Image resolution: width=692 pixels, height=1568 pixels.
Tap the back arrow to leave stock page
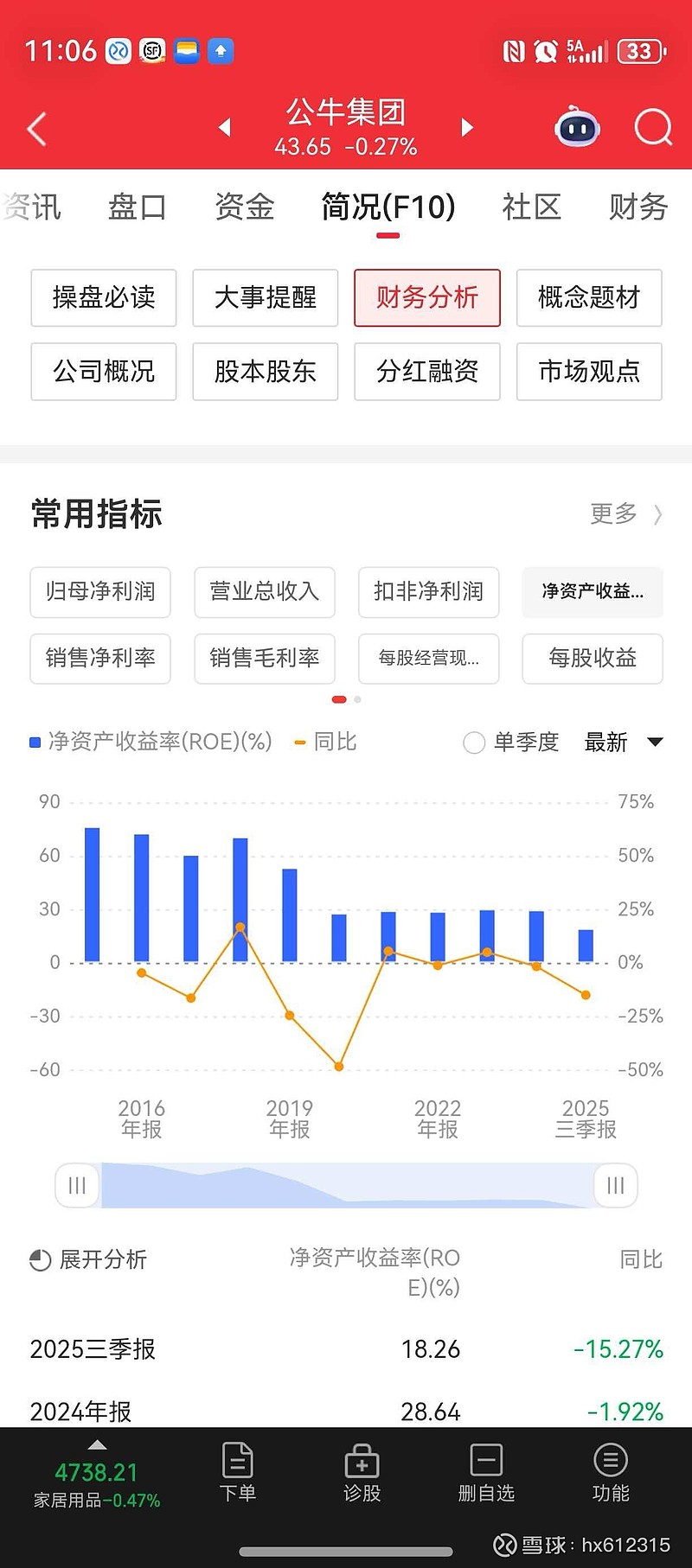tap(35, 127)
